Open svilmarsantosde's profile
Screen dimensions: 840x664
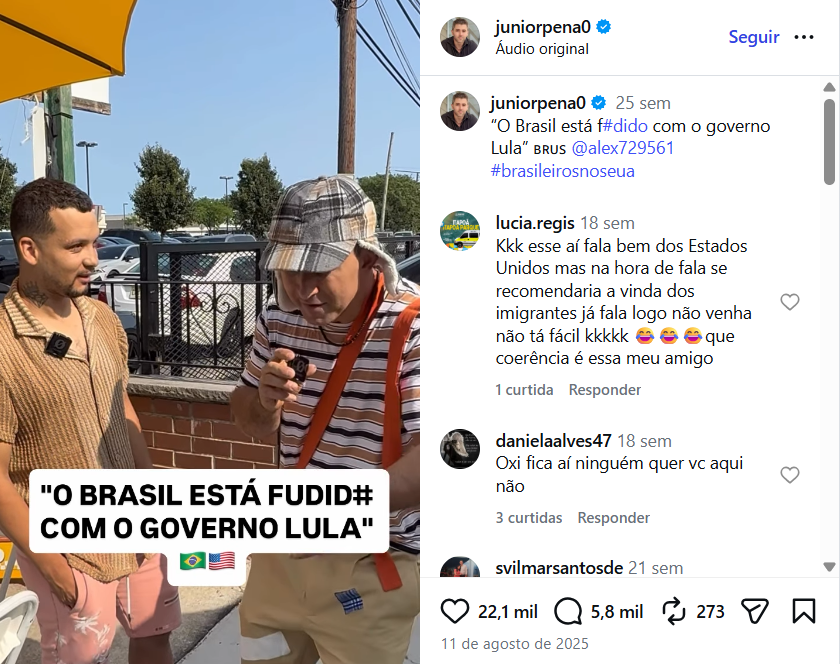click(556, 568)
